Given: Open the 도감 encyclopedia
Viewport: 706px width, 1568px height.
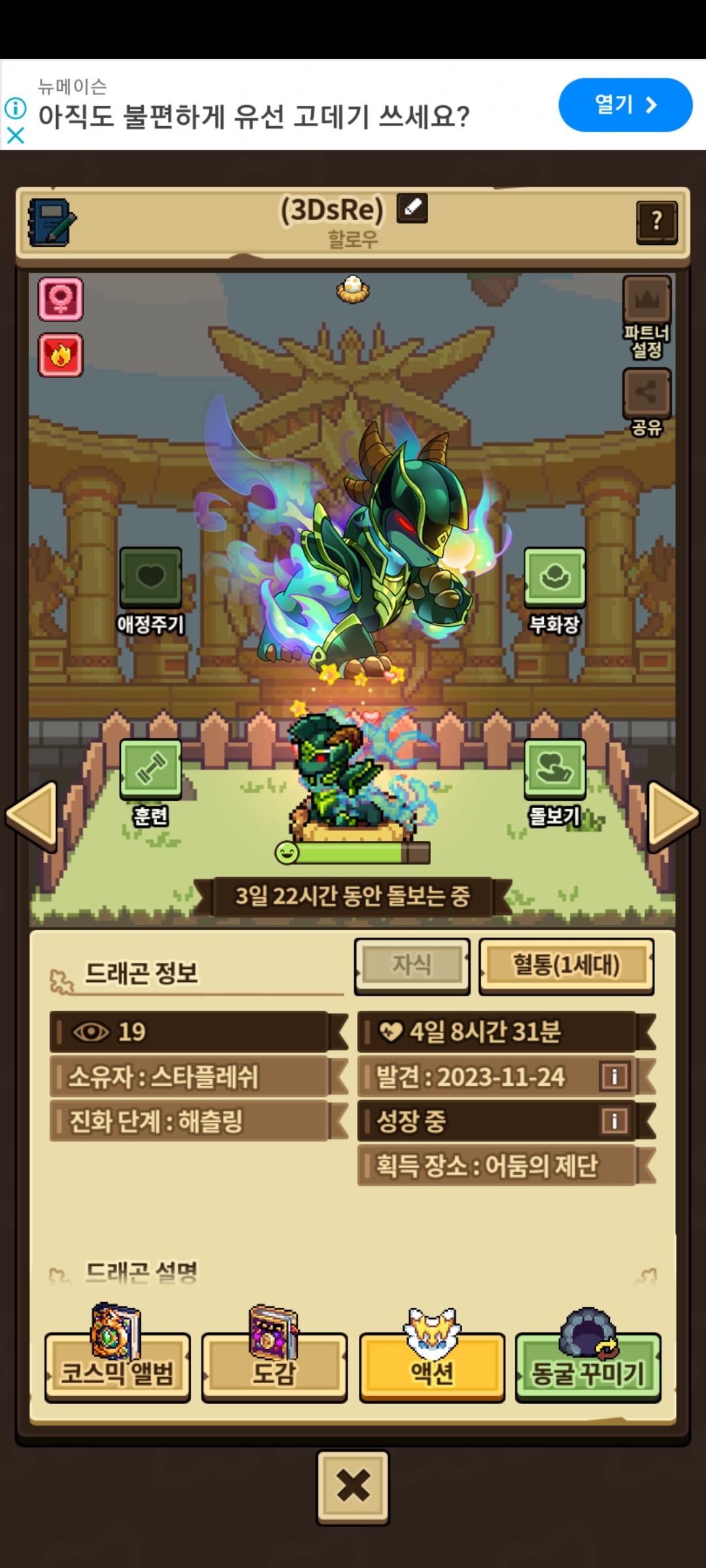Looking at the screenshot, I should tap(275, 1367).
